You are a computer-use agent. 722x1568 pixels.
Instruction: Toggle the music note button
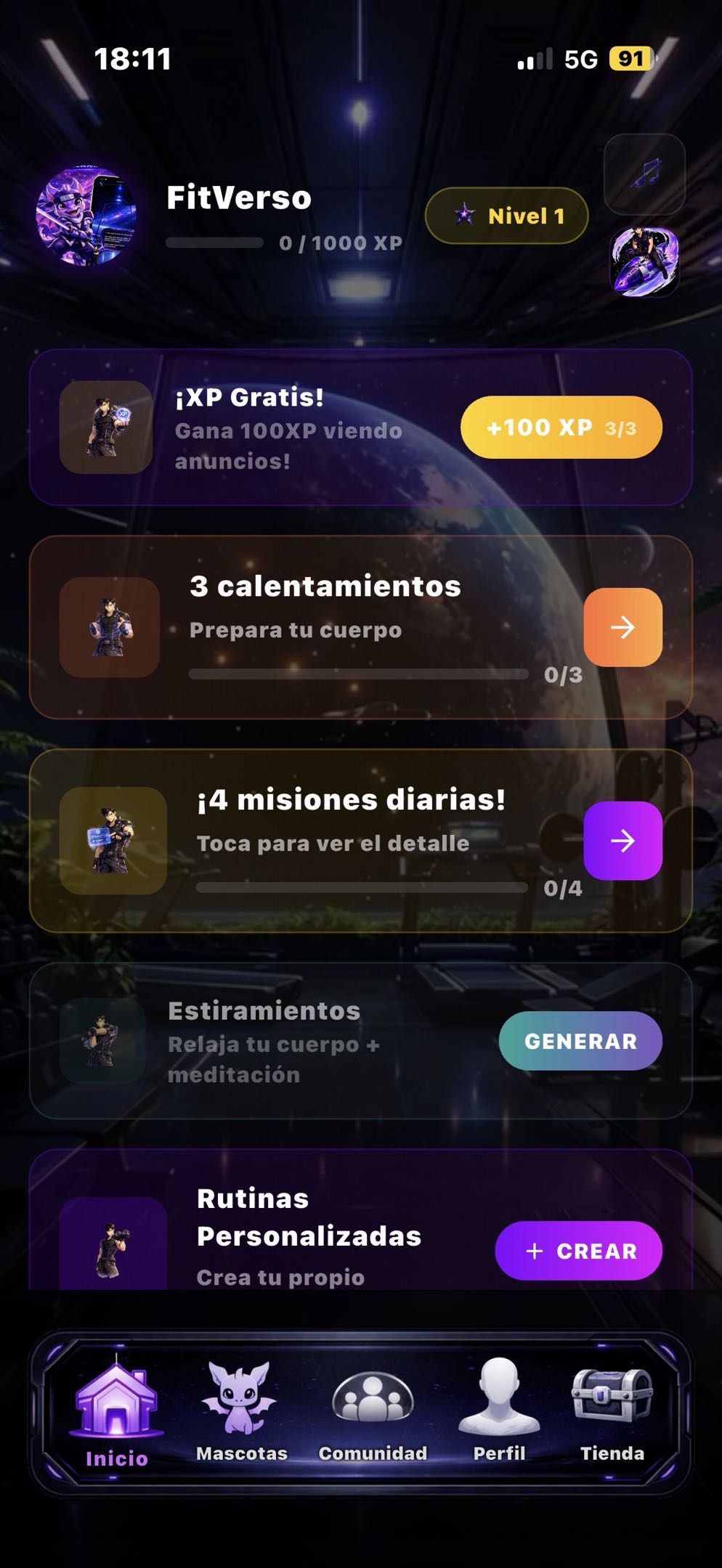[x=644, y=174]
